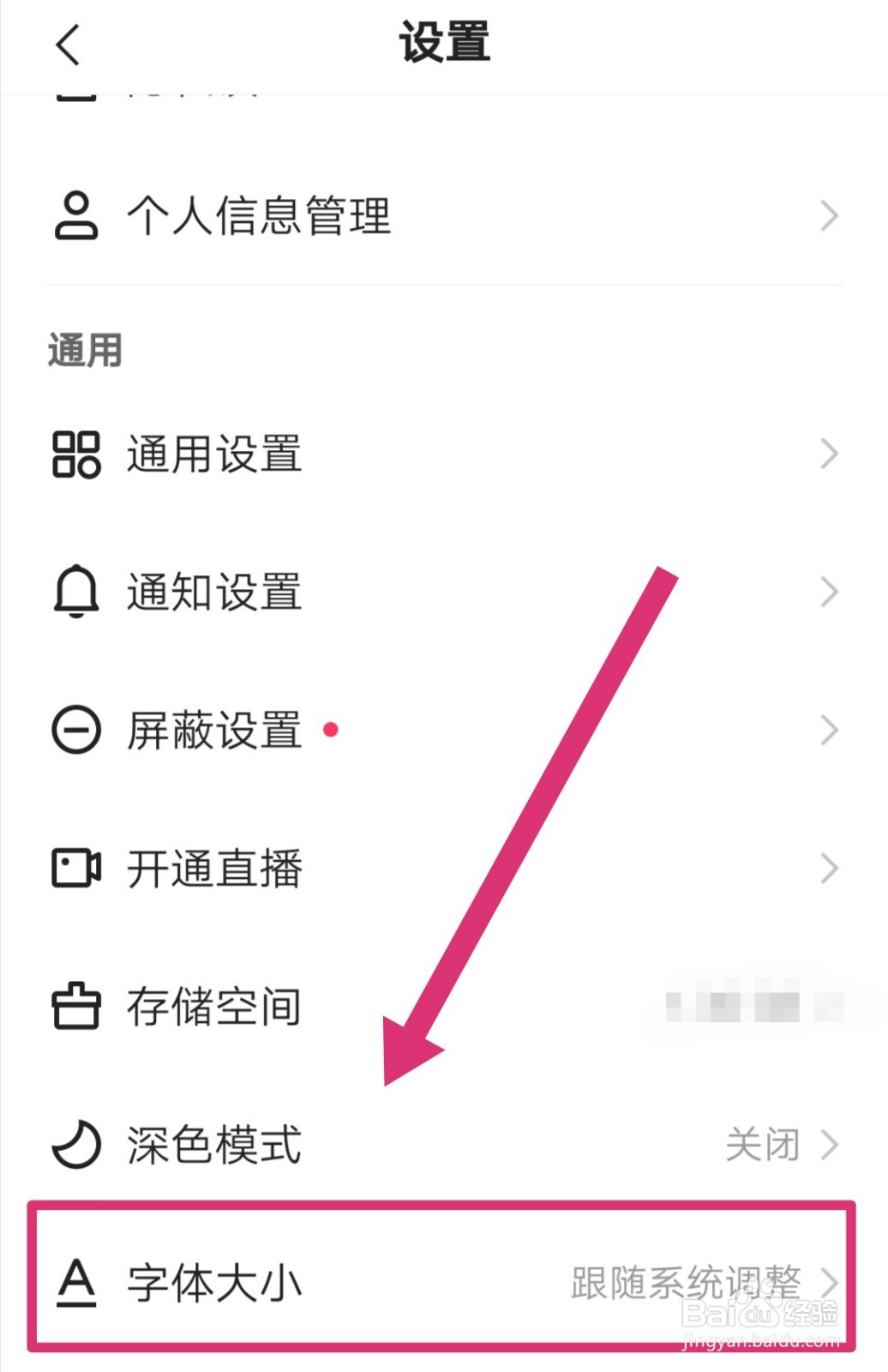
Task: Open 通用设置 using the right chevron
Action: point(828,453)
